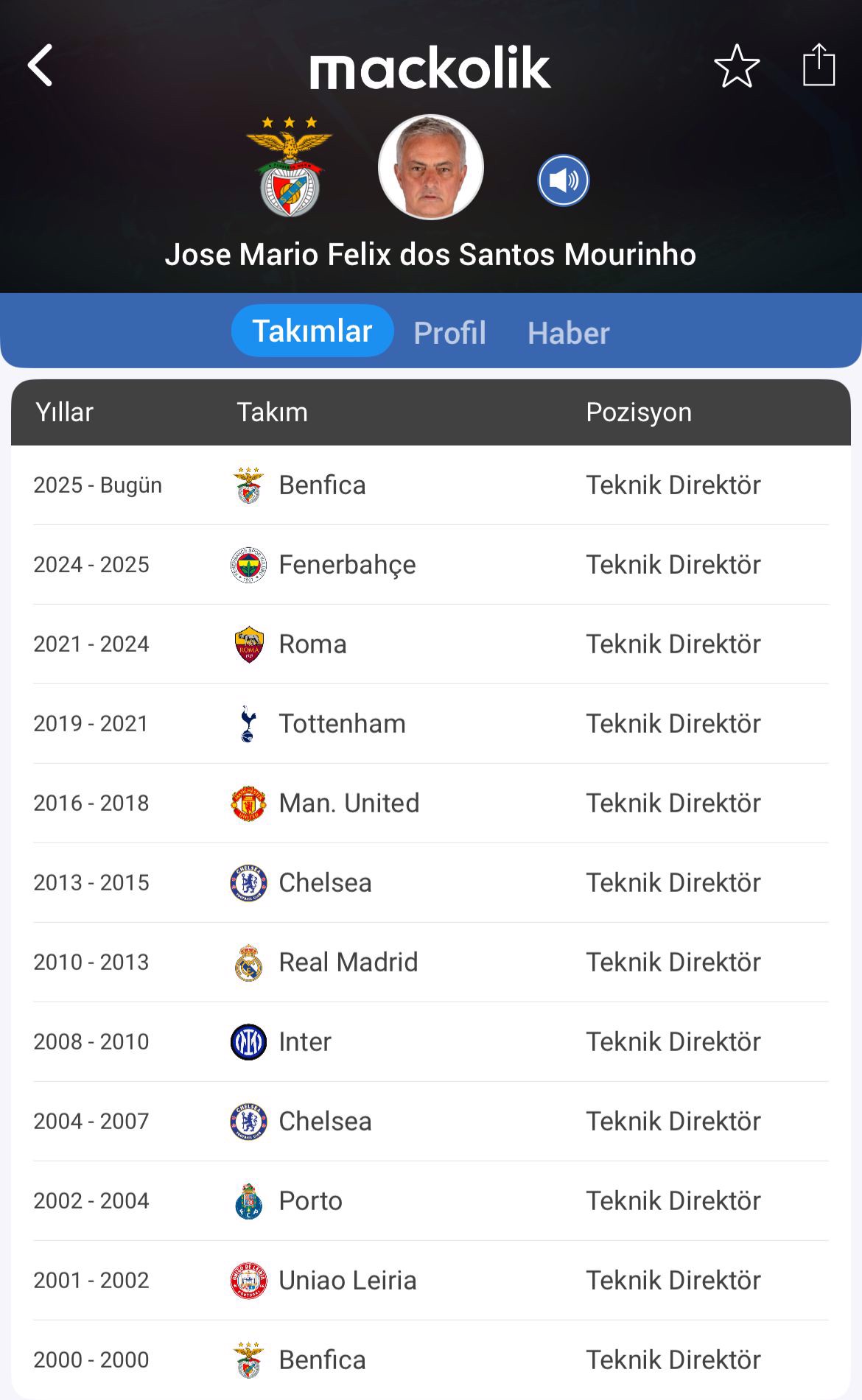
Task: Open the 2000 - 2000 Benfica row
Action: click(x=431, y=1360)
